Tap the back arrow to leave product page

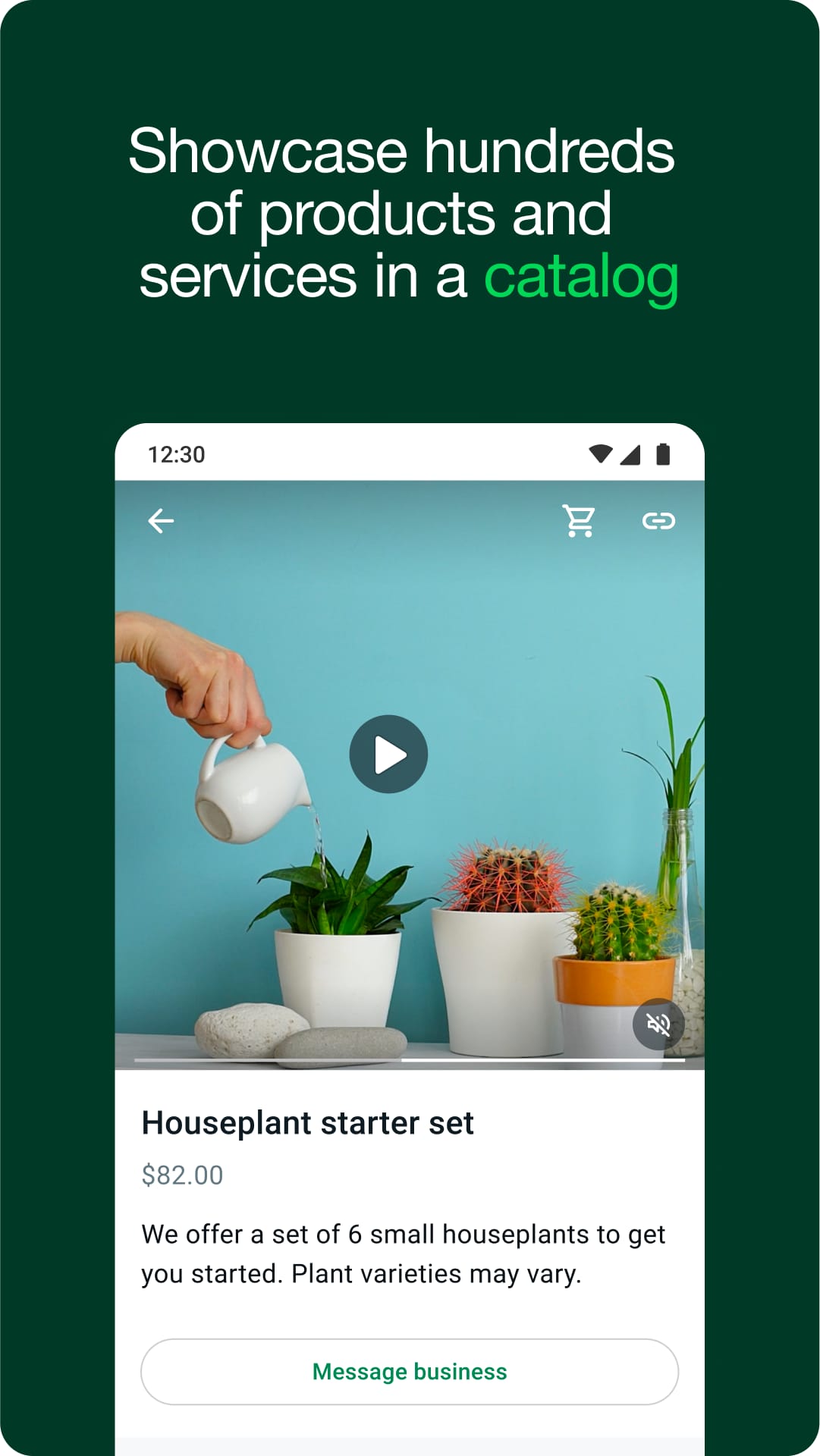160,520
